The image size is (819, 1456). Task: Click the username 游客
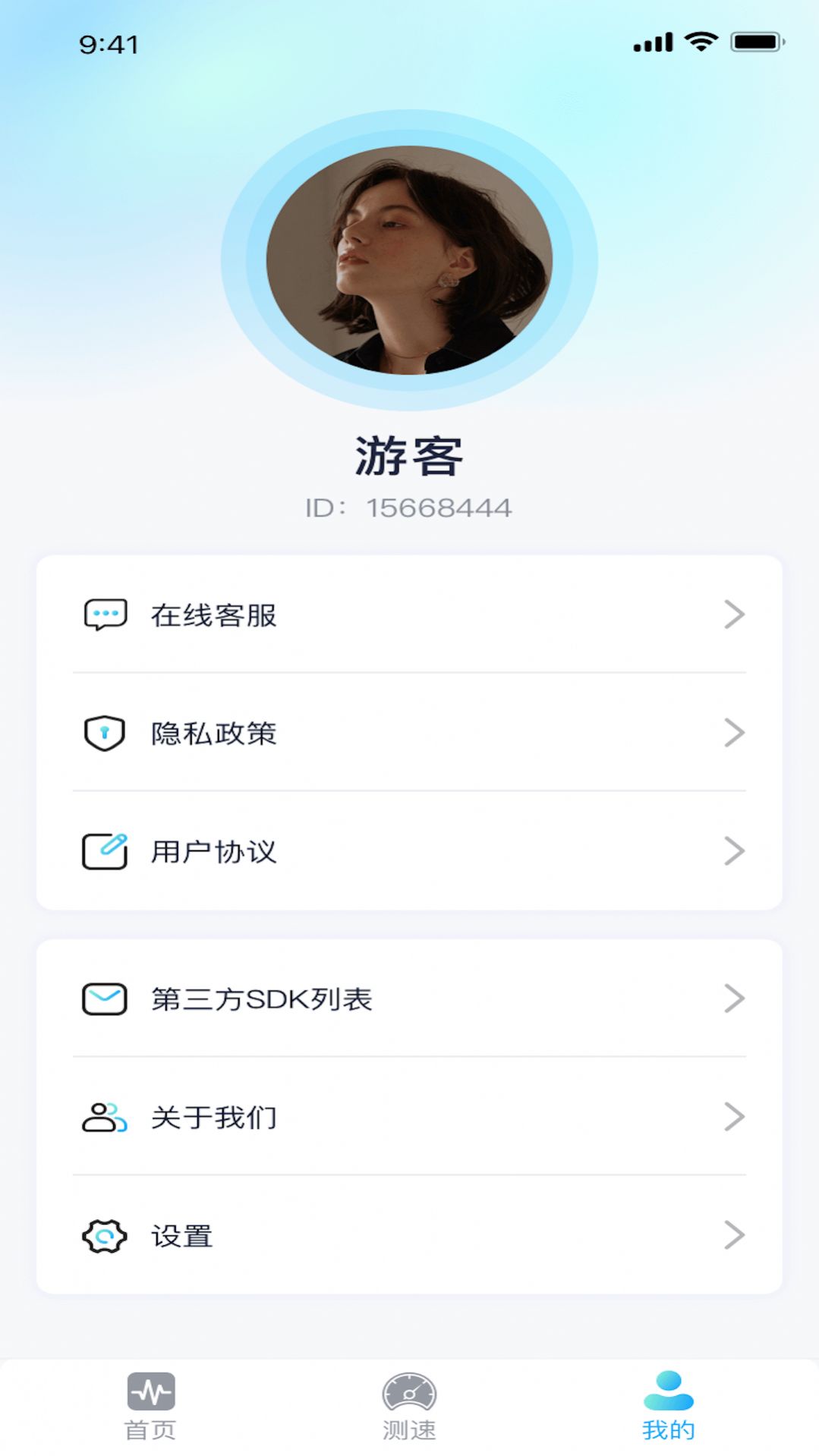(409, 455)
